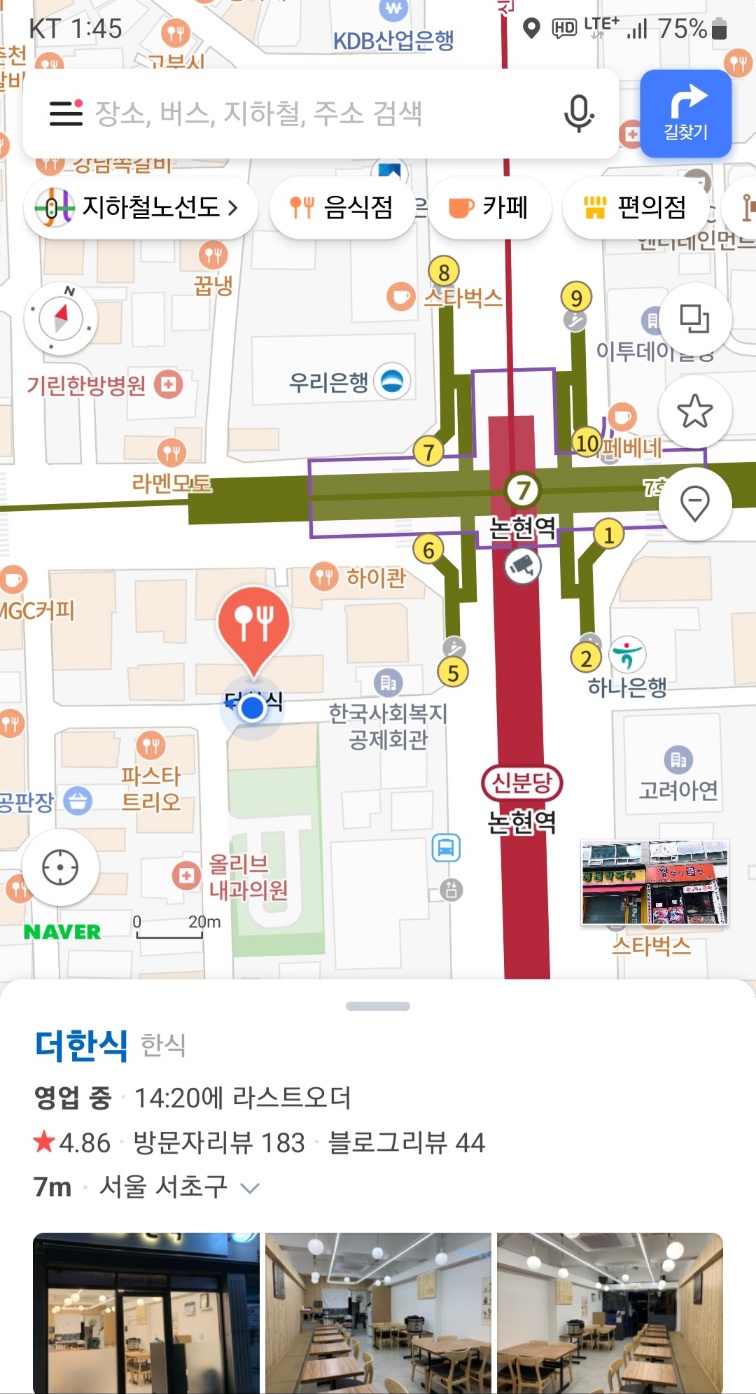
Task: Select the 카페 chip
Action: 488,208
